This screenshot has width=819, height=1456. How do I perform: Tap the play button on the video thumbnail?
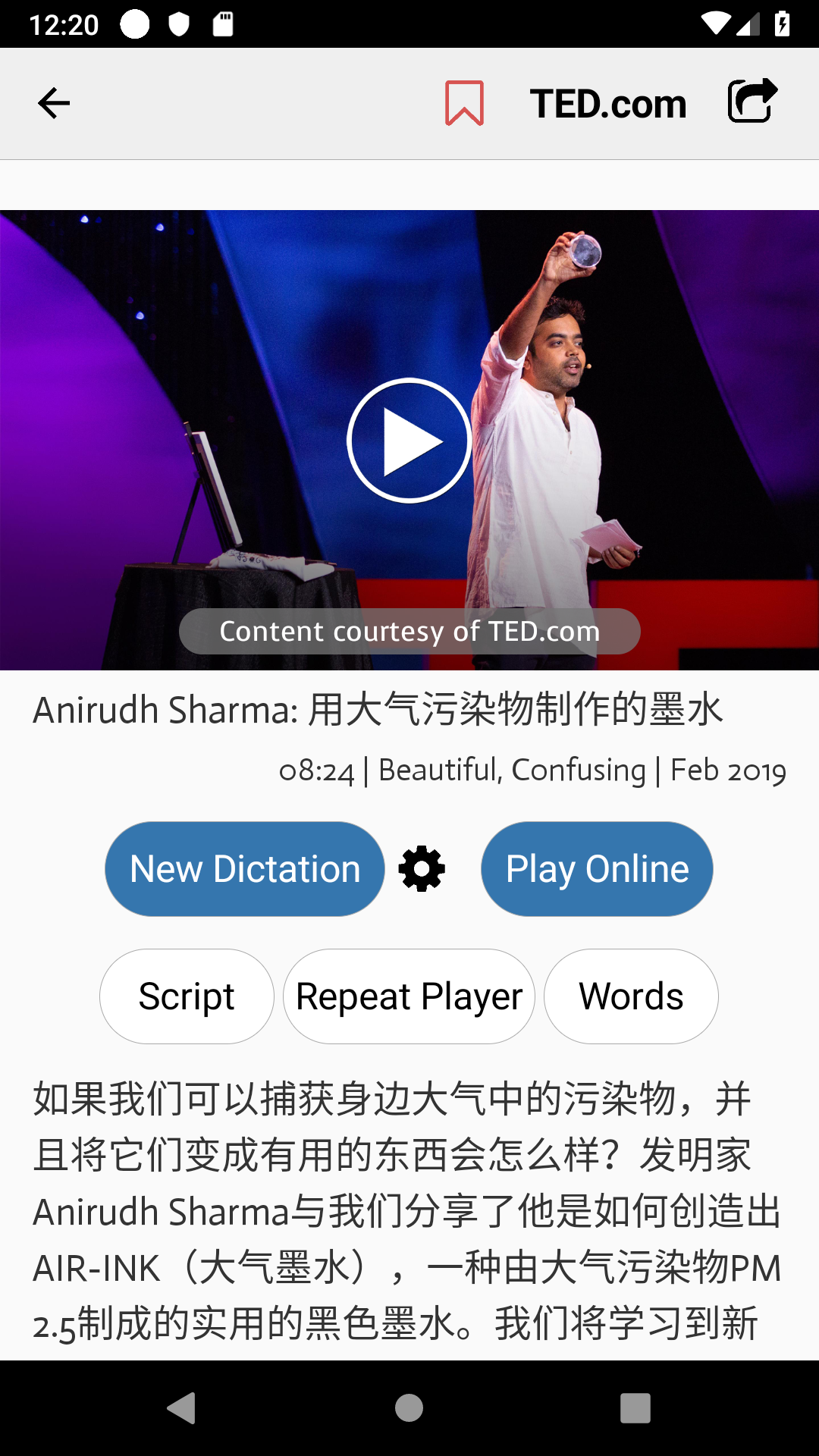(x=409, y=440)
